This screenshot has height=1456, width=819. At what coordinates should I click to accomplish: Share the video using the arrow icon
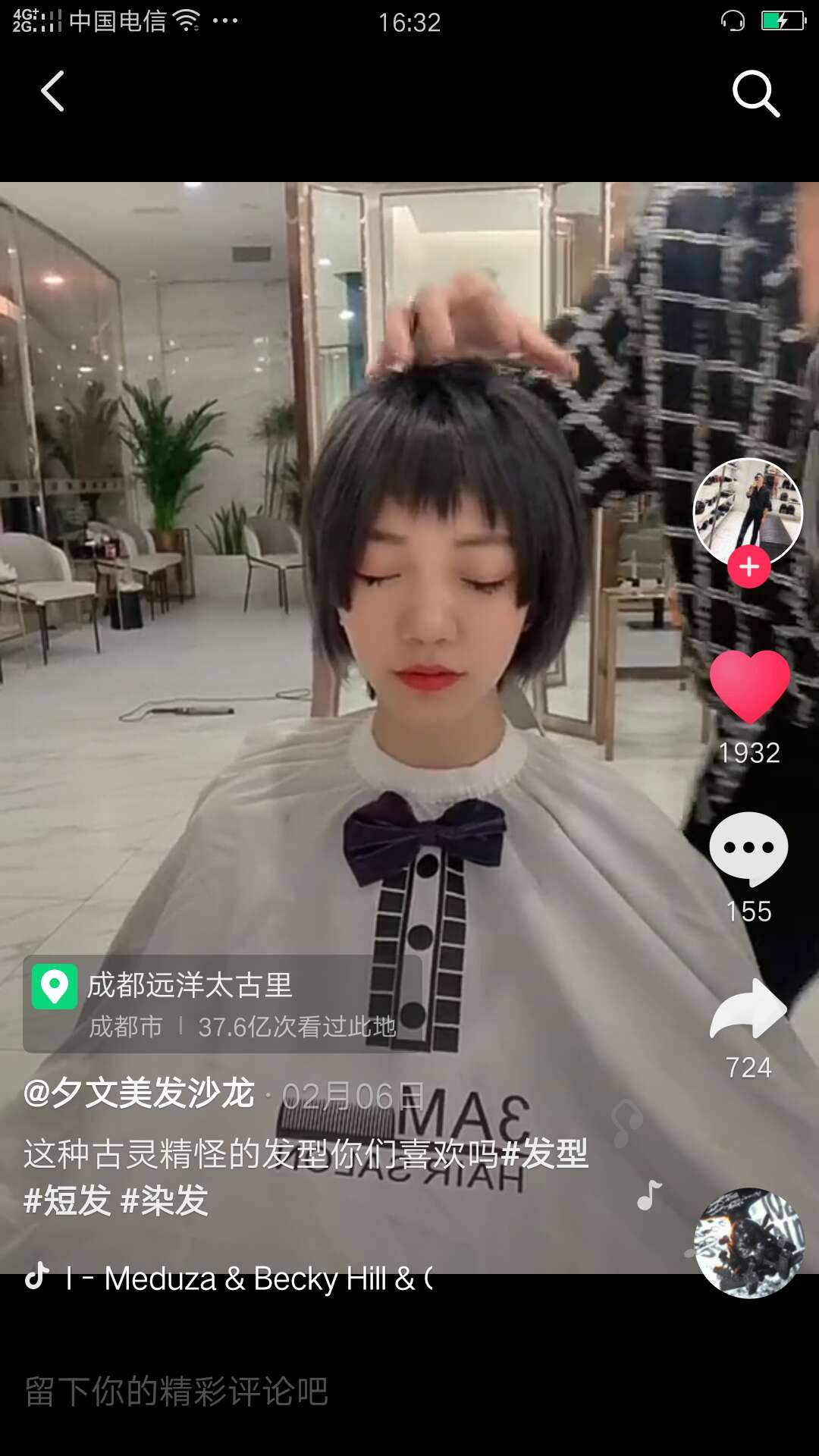point(748,1009)
